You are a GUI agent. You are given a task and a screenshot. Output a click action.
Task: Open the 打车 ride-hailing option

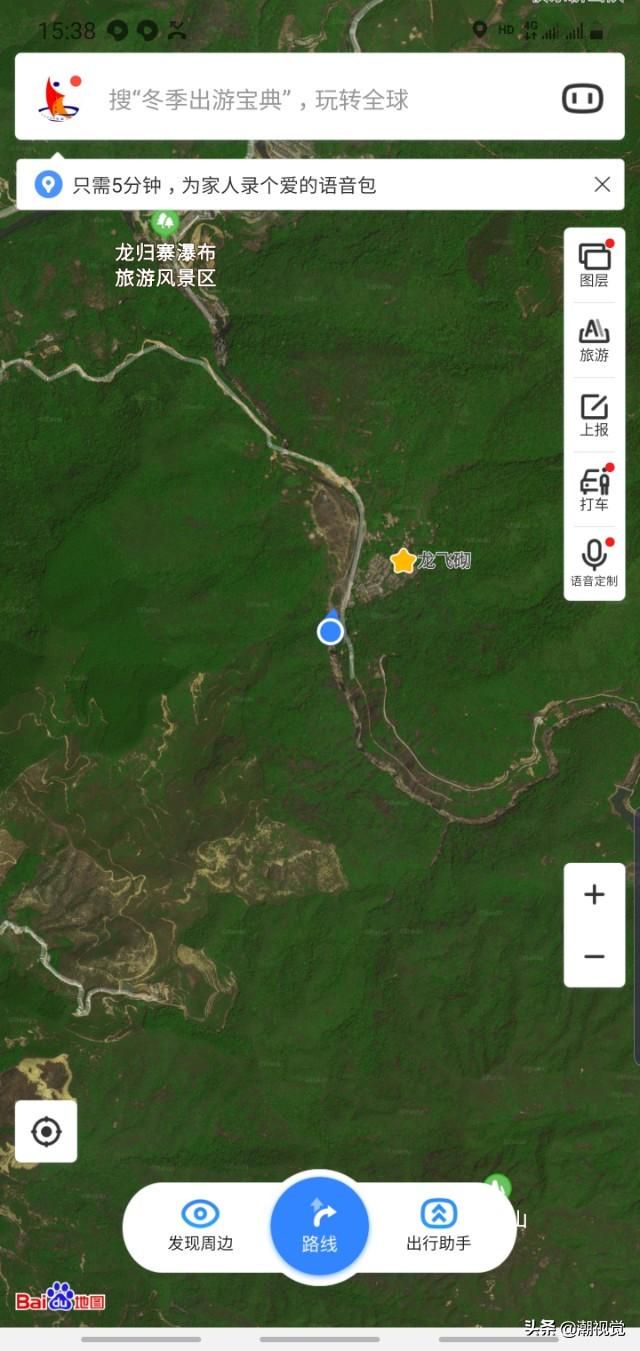[x=594, y=489]
